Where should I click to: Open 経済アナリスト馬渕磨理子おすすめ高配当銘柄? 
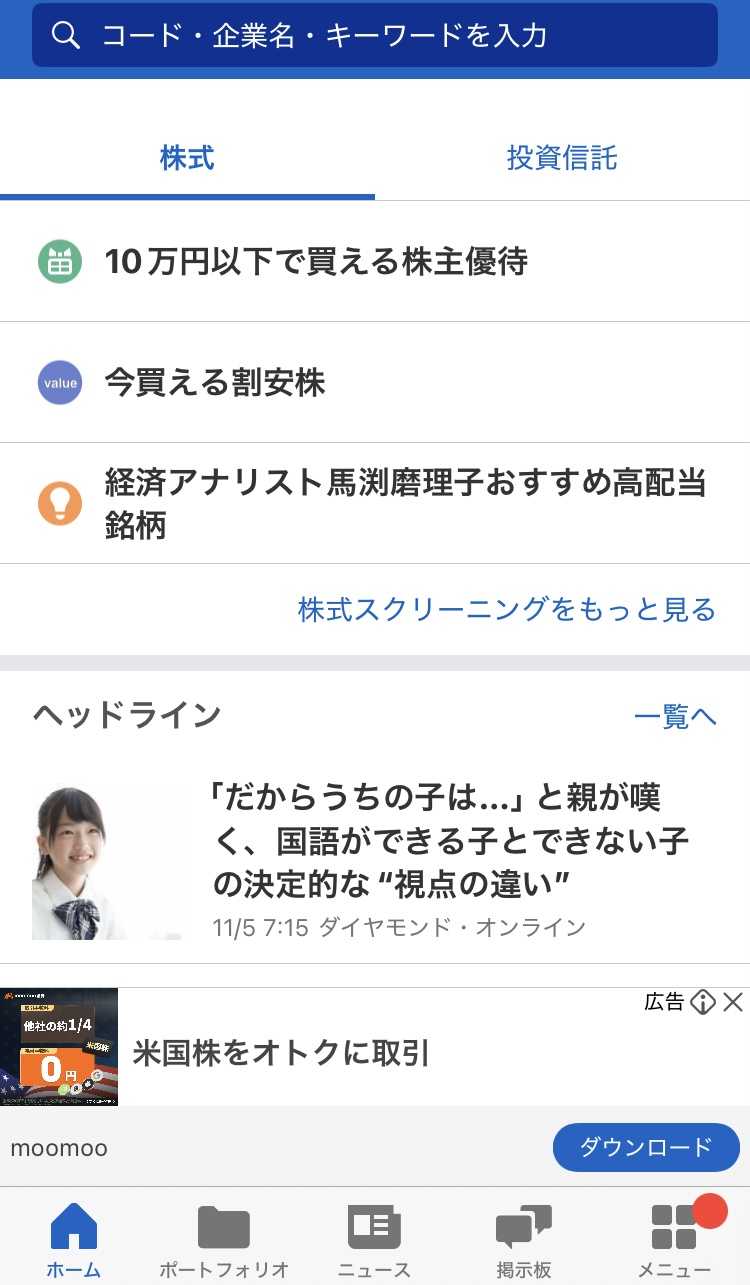point(405,503)
